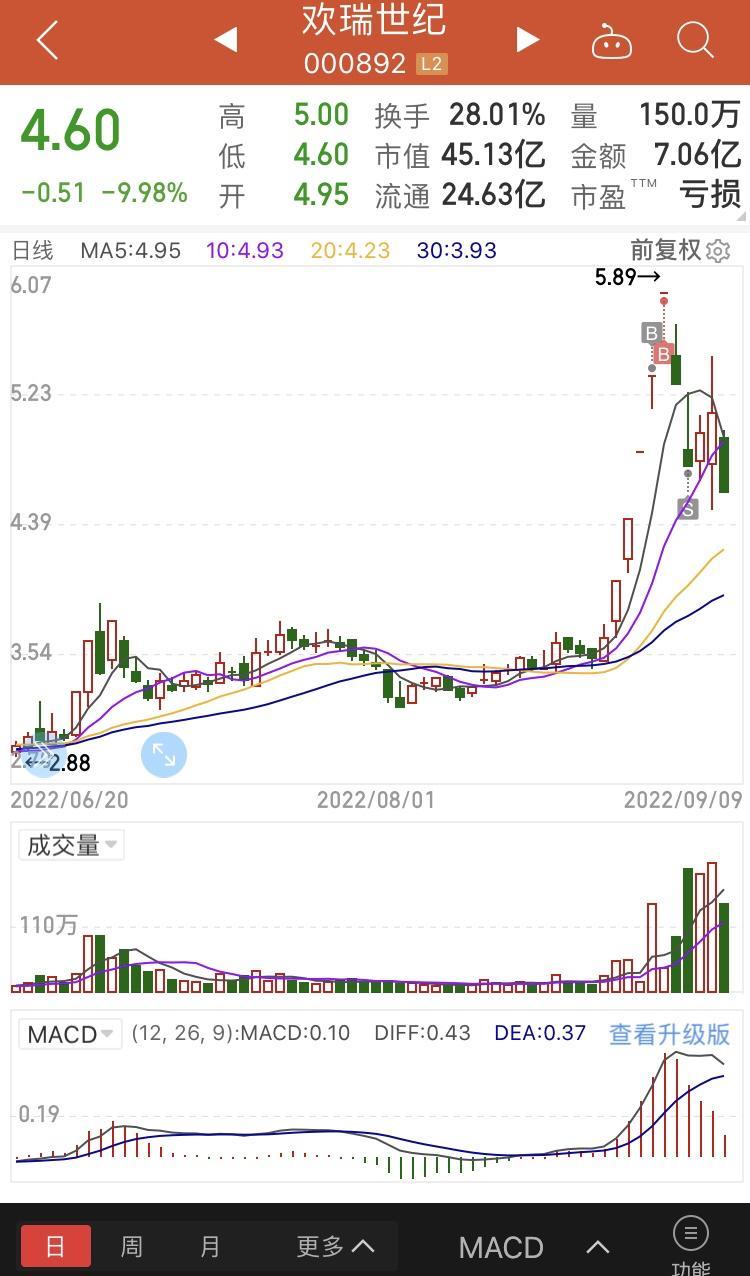Switch to the previous stock
The height and width of the screenshot is (1276, 750).
tap(226, 40)
